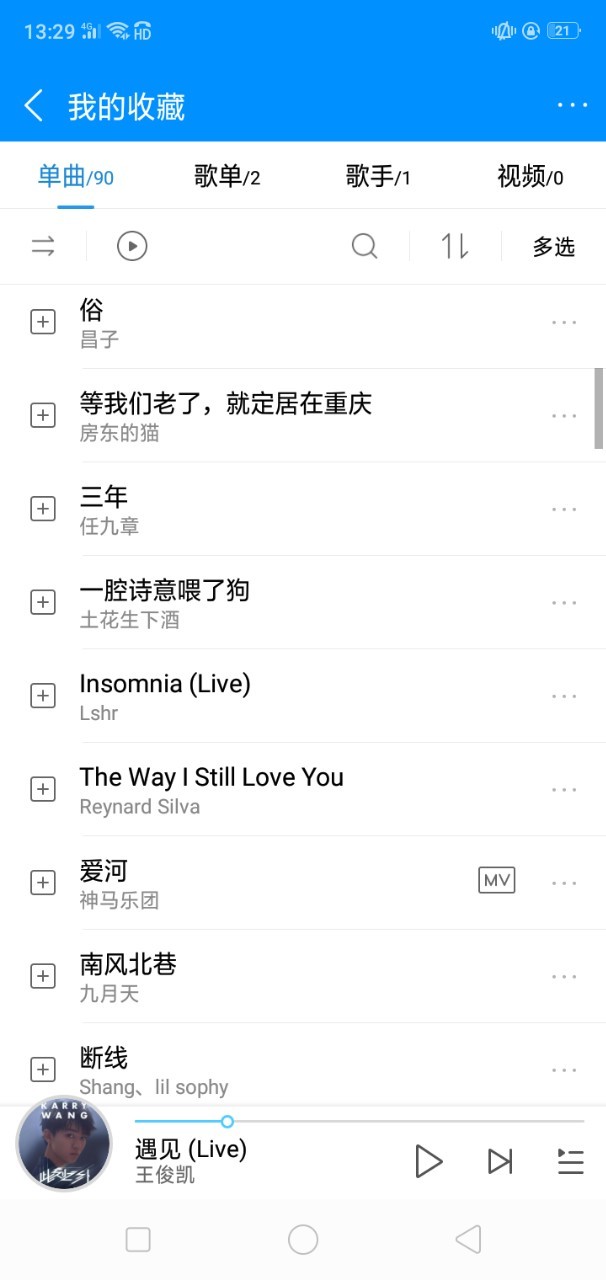Switch to the 视频 tab
This screenshot has height=1280, width=606.
[530, 178]
